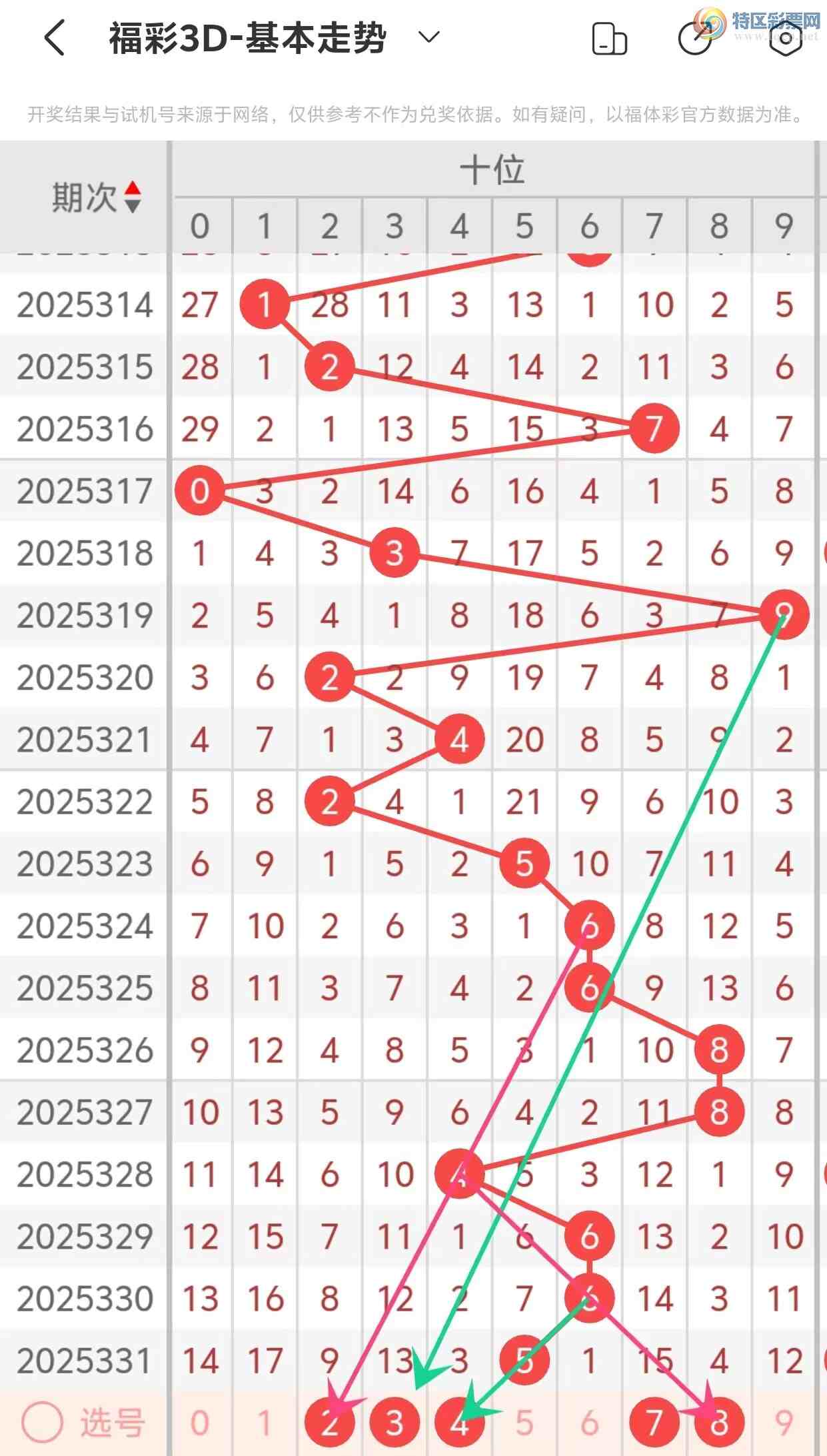The width and height of the screenshot is (827, 1456).
Task: Deselect number 2 in the 选号 row
Action: [329, 1423]
